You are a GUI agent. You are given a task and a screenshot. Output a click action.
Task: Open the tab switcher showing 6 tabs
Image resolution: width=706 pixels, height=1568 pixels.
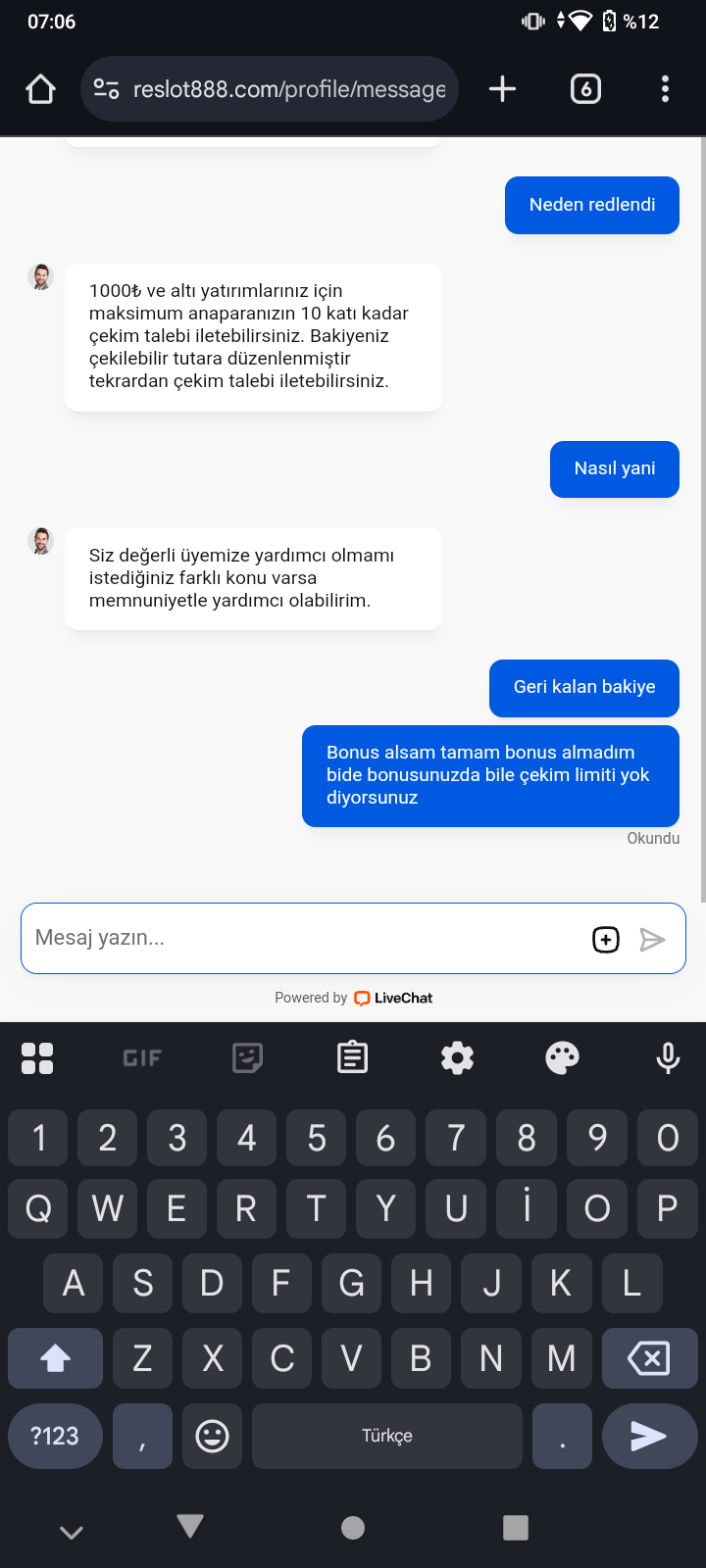(x=585, y=89)
